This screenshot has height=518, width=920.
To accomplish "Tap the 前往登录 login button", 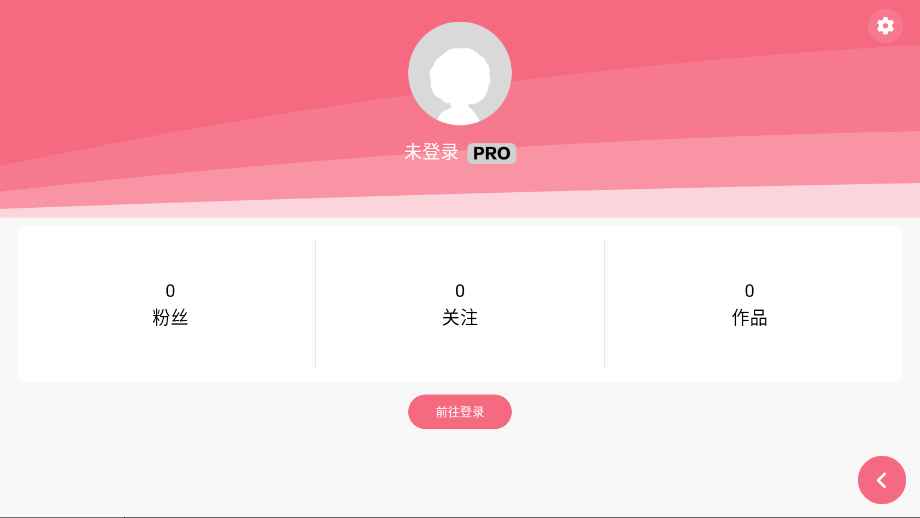I will click(x=460, y=412).
